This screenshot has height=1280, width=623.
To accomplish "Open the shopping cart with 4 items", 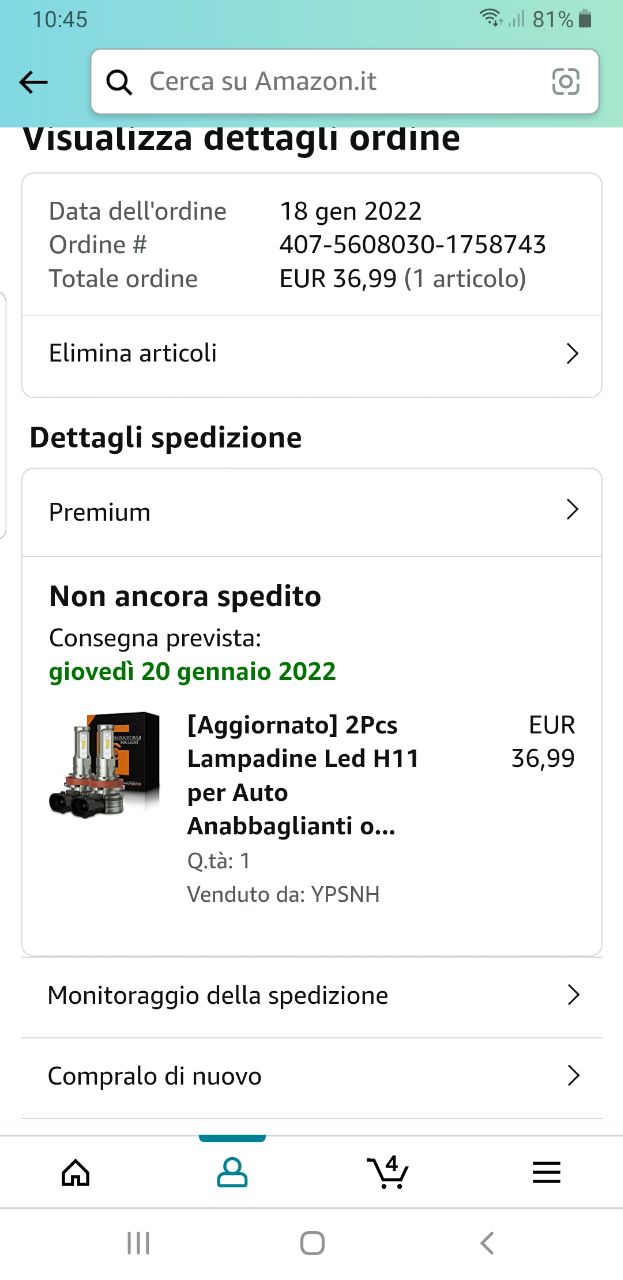I will point(388,1172).
